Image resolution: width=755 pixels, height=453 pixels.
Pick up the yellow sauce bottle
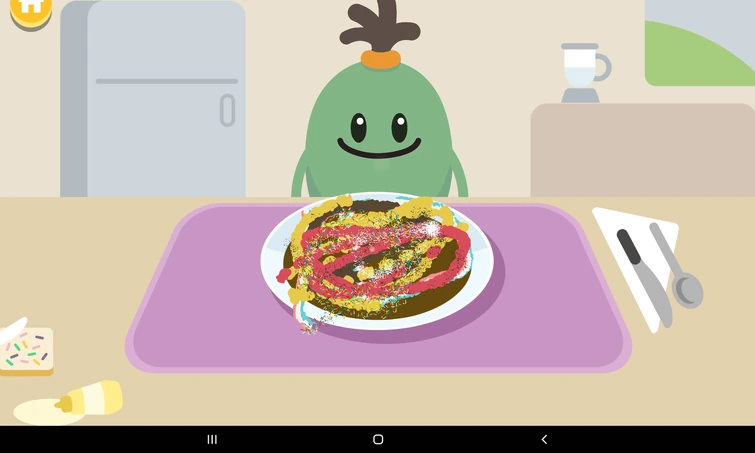(x=89, y=399)
